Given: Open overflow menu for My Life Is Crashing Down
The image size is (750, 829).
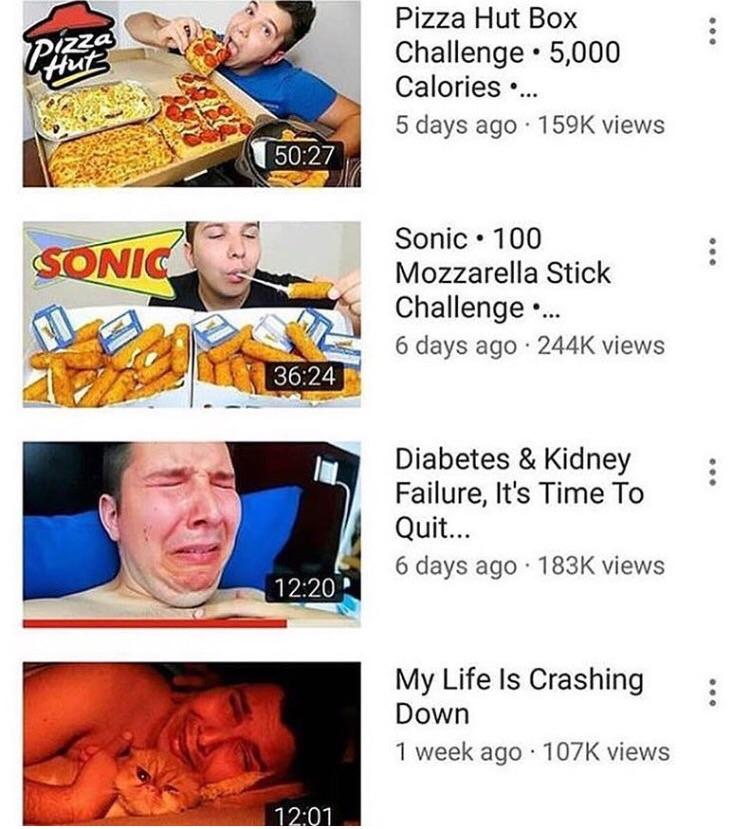Looking at the screenshot, I should point(712,690).
